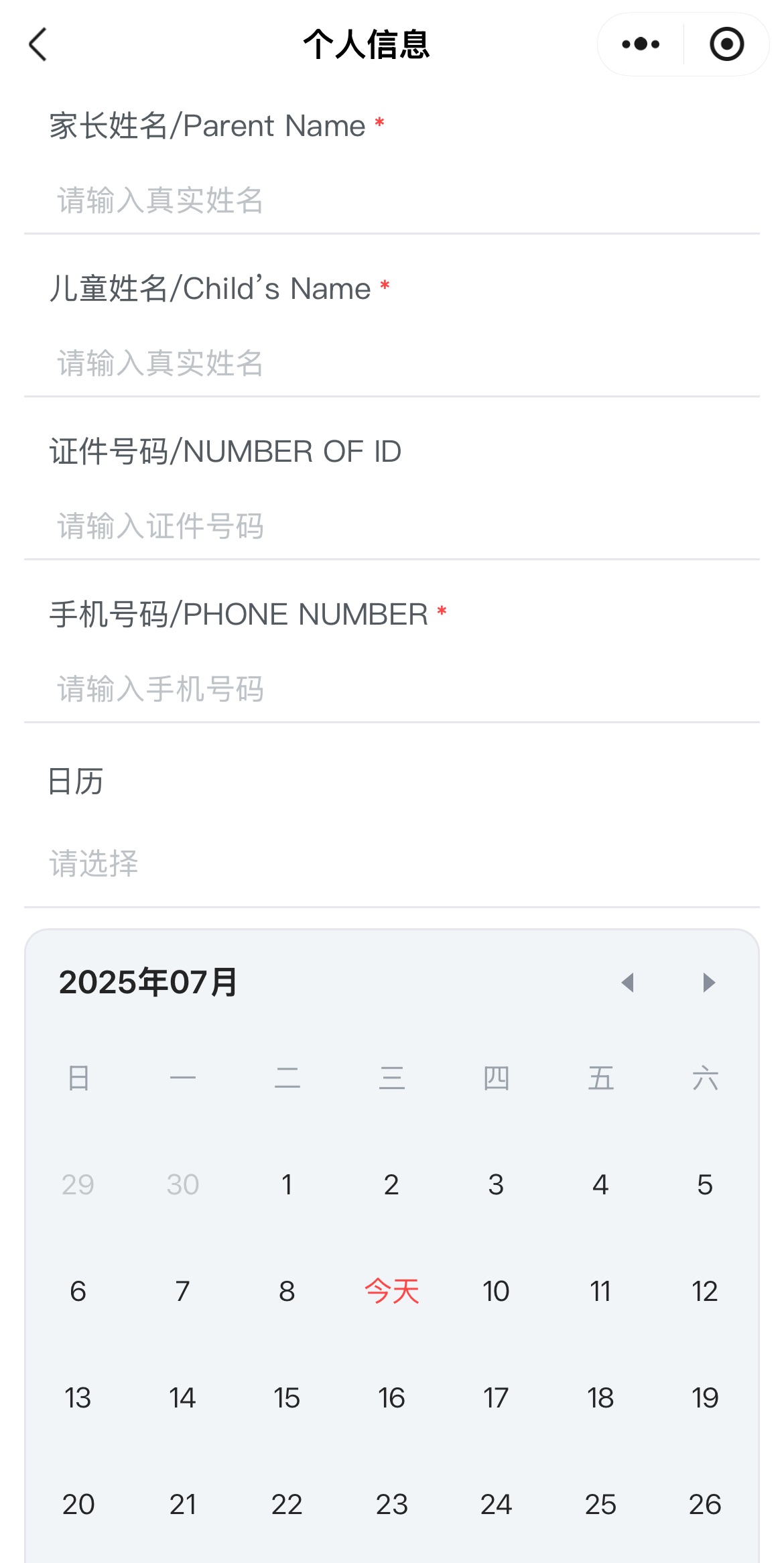The height and width of the screenshot is (1563, 784).
Task: Close the mini program via the circle icon
Action: [x=727, y=44]
